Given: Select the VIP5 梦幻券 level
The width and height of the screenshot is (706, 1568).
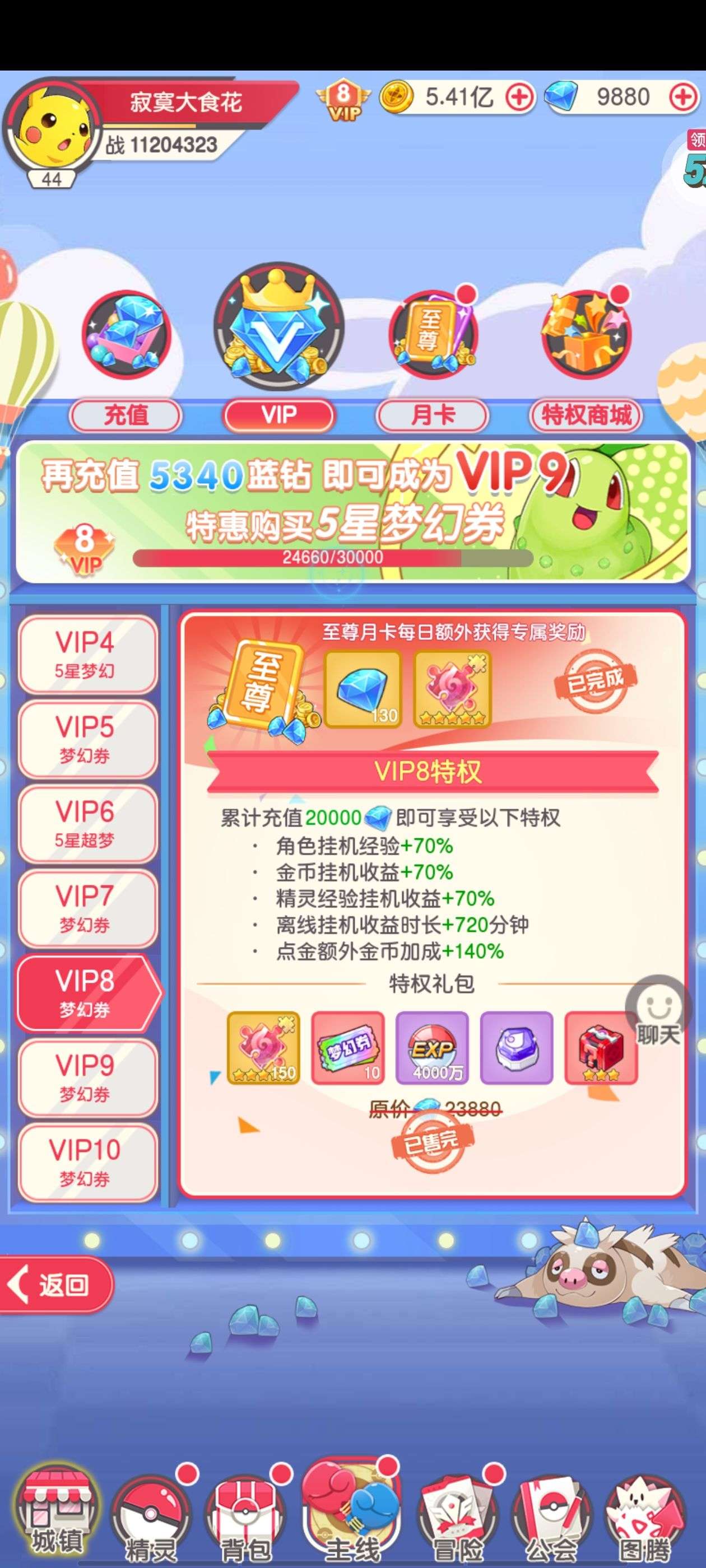Looking at the screenshot, I should (86, 739).
